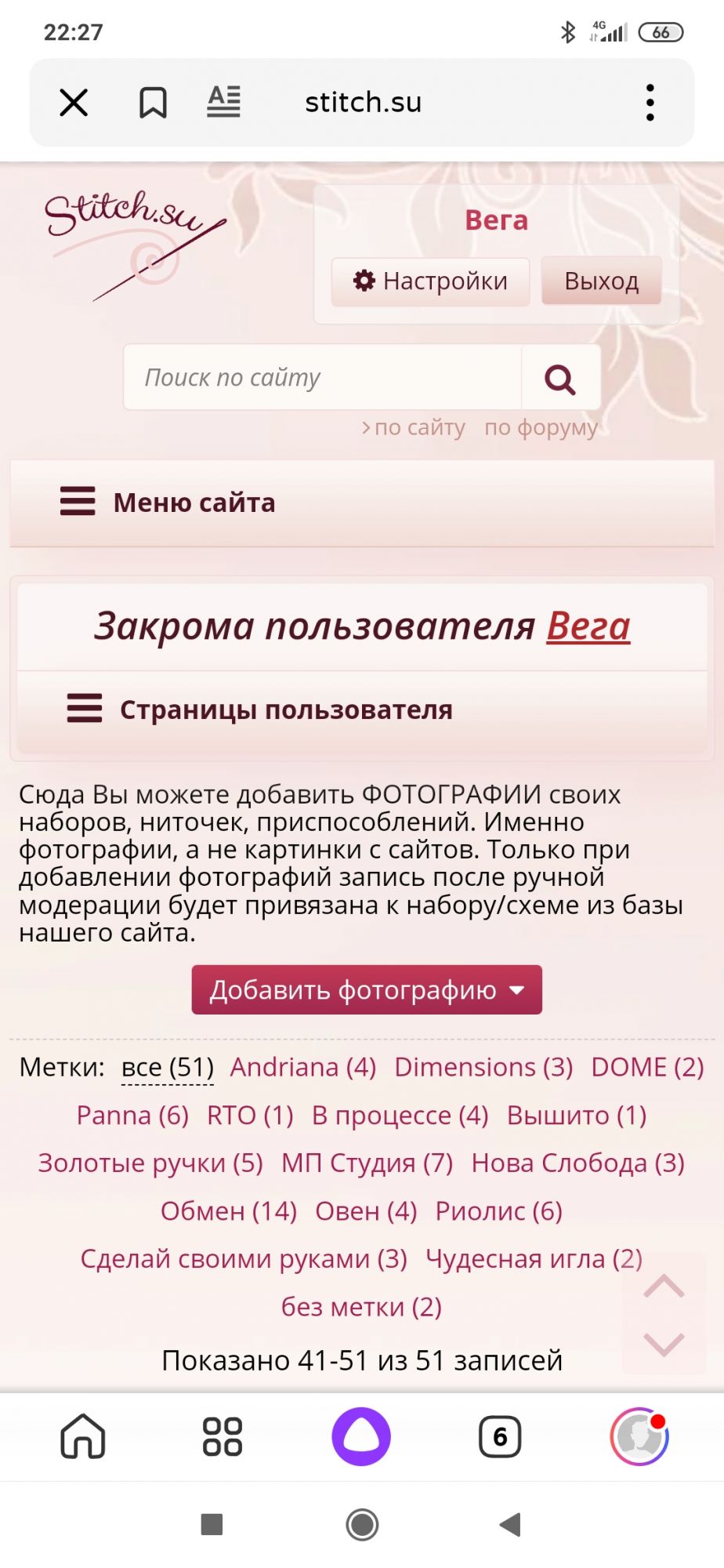
Task: Expand Страницы пользователя menu
Action: (285, 710)
